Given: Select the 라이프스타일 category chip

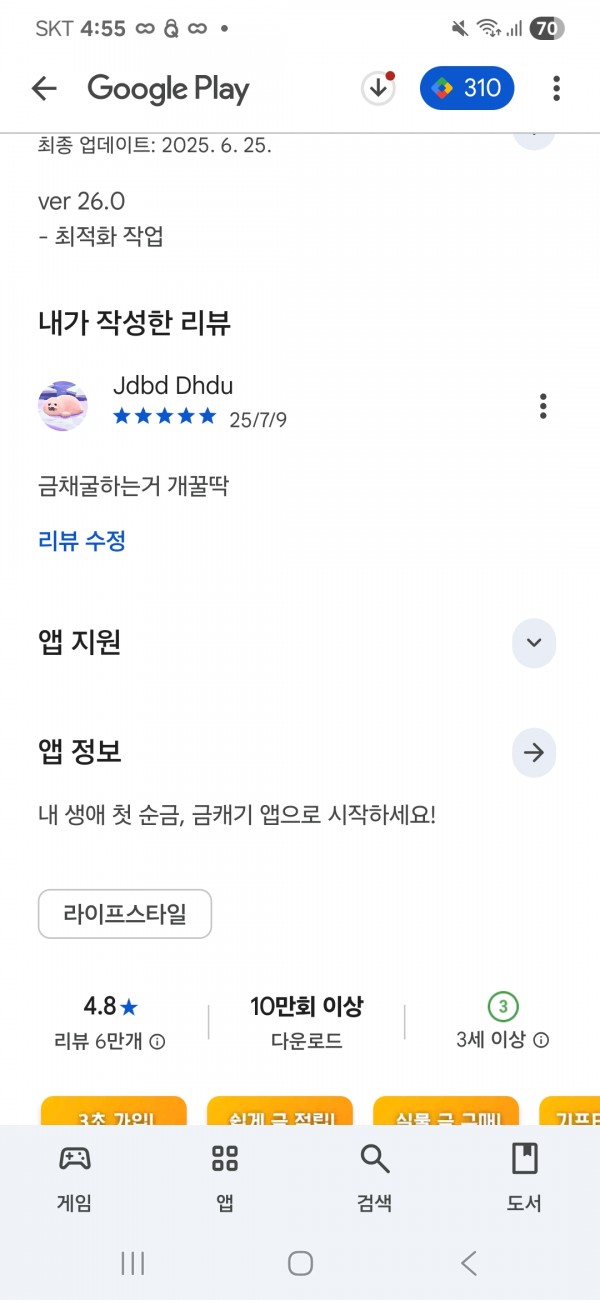Looking at the screenshot, I should pyautogui.click(x=125, y=914).
